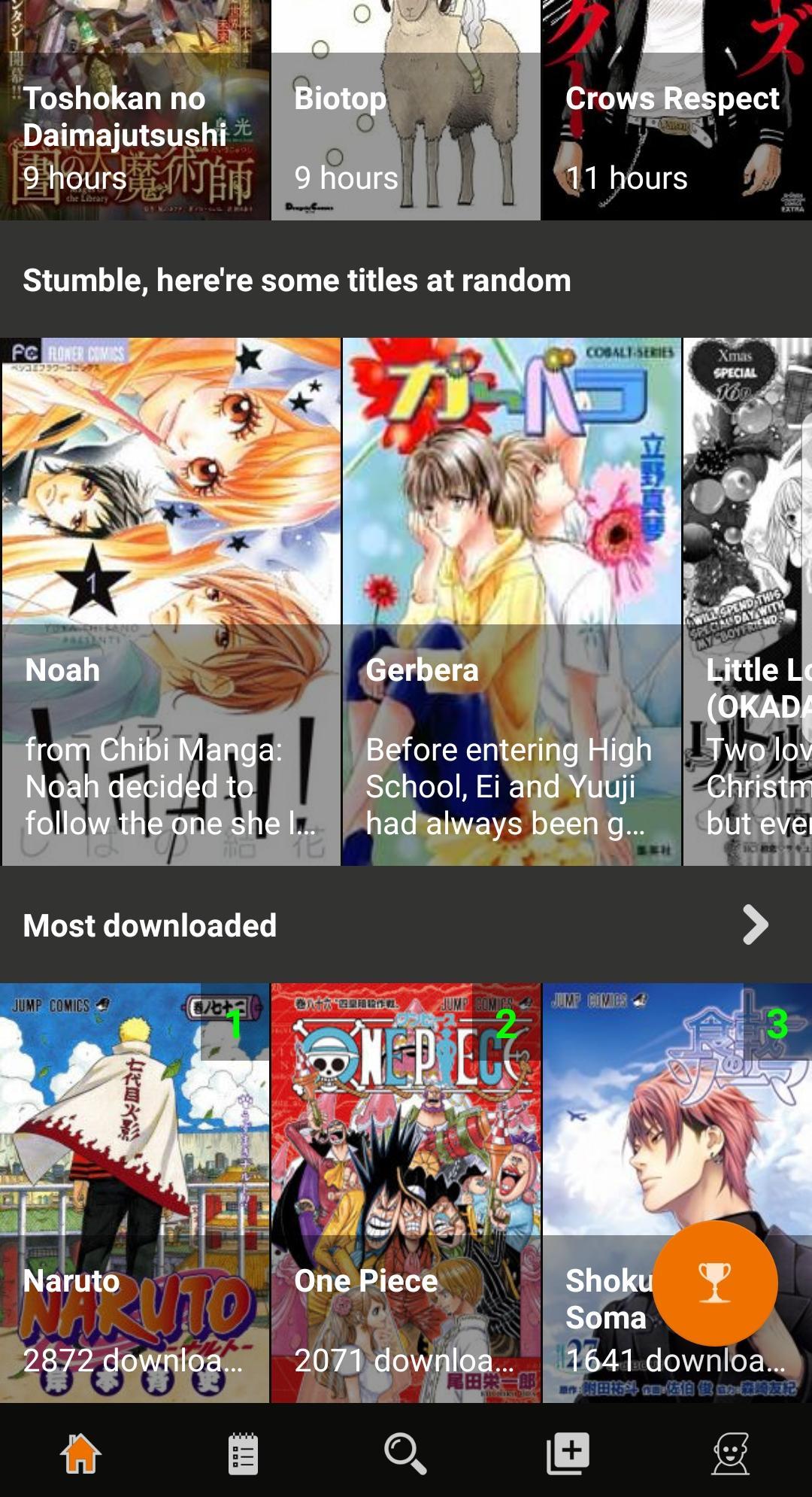Open the profile avatar tab

click(731, 1453)
